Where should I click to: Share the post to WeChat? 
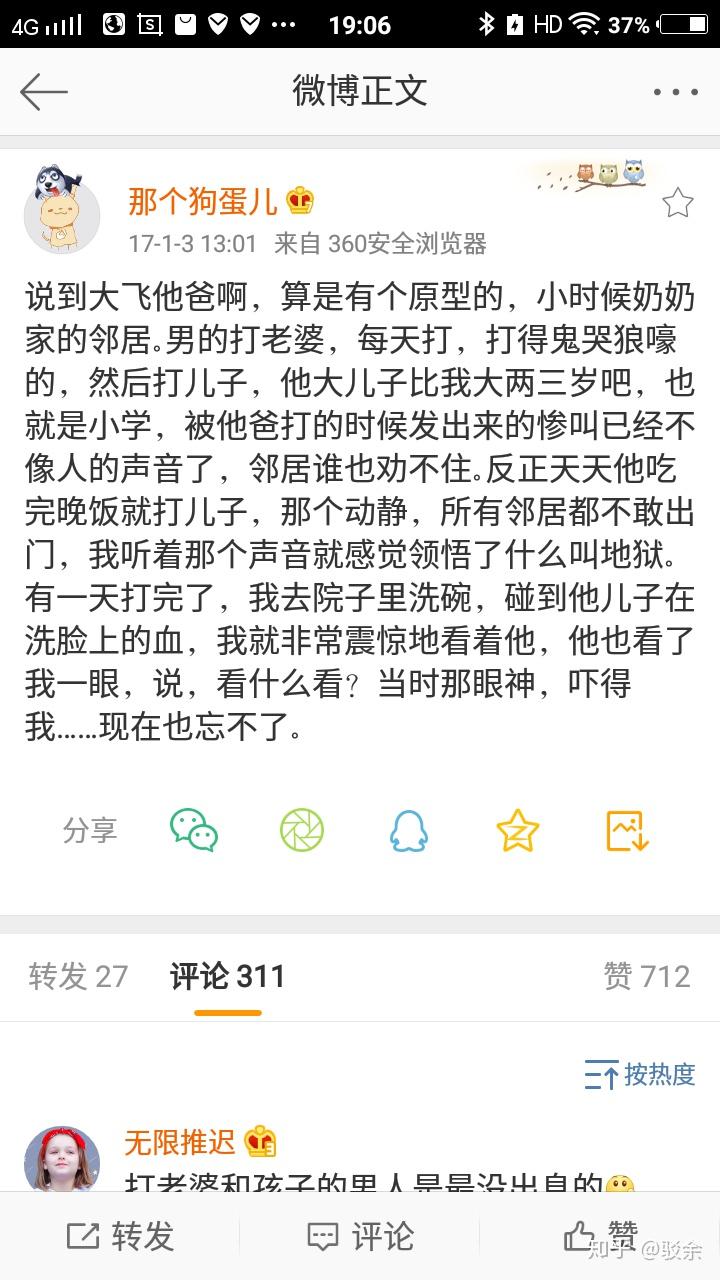[x=194, y=830]
